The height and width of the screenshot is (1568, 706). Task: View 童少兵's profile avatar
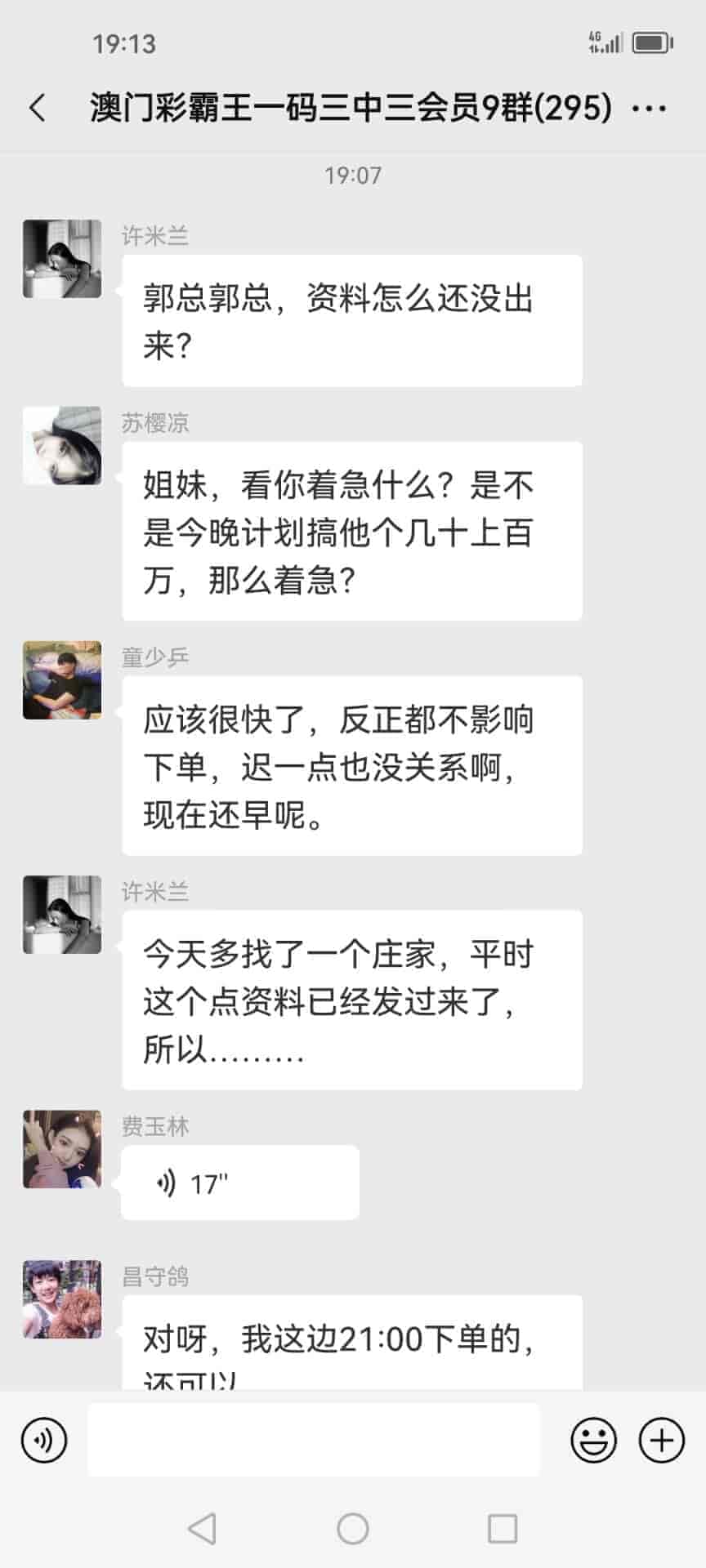(x=62, y=680)
